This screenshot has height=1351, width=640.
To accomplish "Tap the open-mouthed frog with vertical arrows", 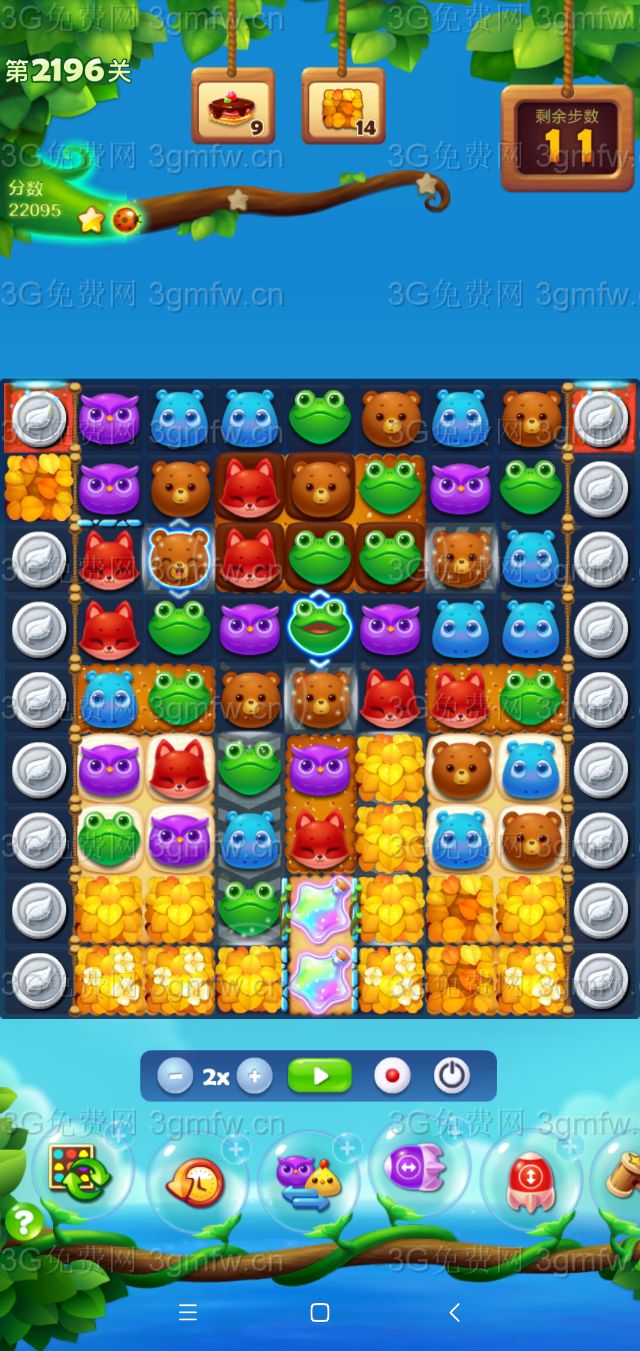I will (320, 626).
